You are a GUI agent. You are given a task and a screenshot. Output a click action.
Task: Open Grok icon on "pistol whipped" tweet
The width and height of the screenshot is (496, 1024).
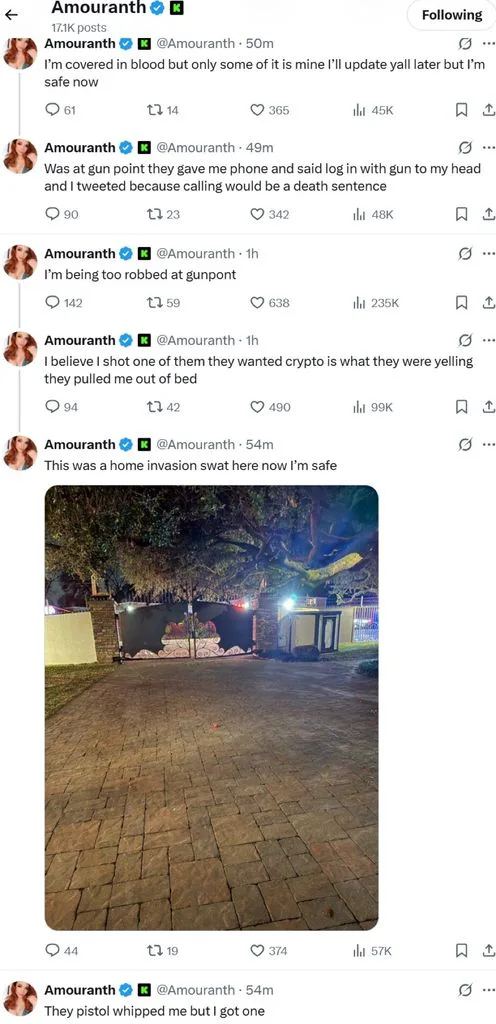pyautogui.click(x=465, y=990)
